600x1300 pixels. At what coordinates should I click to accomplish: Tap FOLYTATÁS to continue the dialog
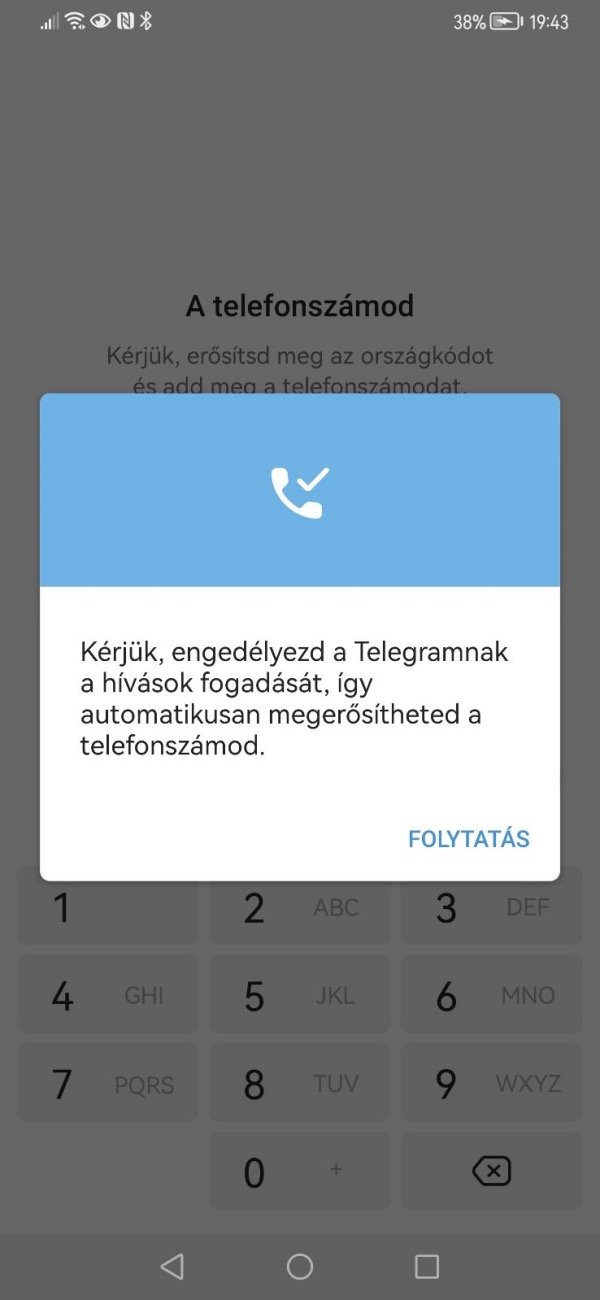point(468,839)
